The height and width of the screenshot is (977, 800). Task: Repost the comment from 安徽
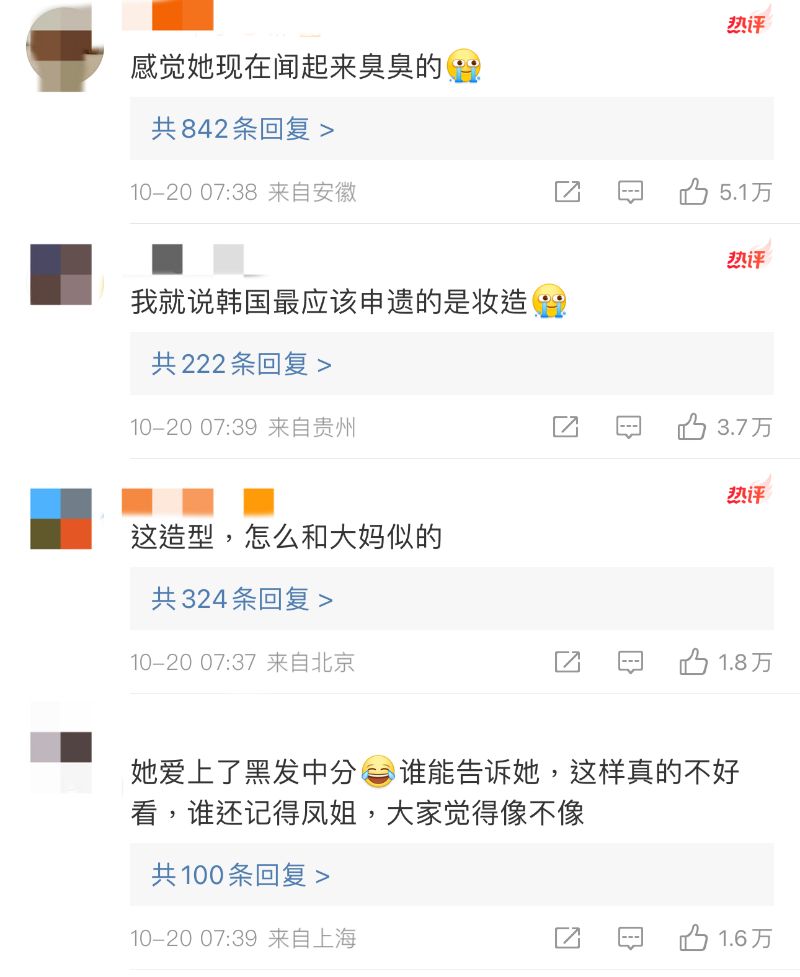[567, 192]
